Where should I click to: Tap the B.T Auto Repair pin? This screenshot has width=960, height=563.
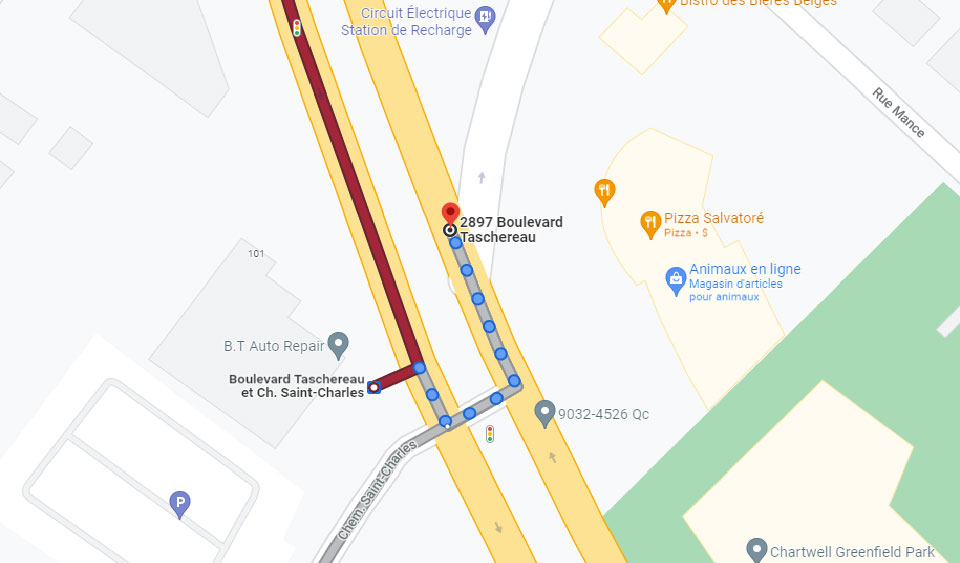click(339, 345)
